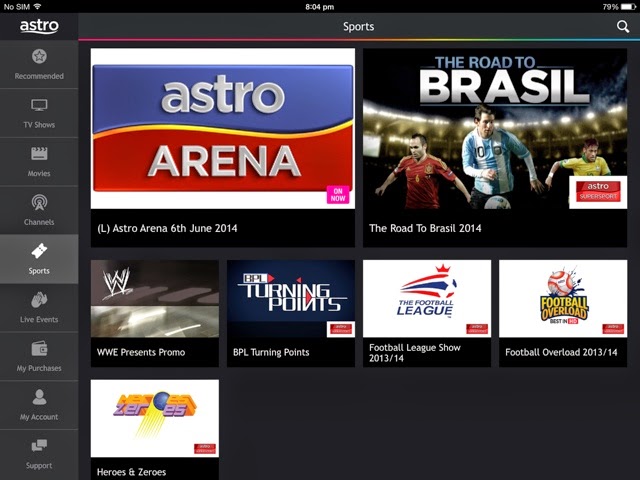640x480 pixels.
Task: Go to the Recommended section
Action: click(39, 64)
